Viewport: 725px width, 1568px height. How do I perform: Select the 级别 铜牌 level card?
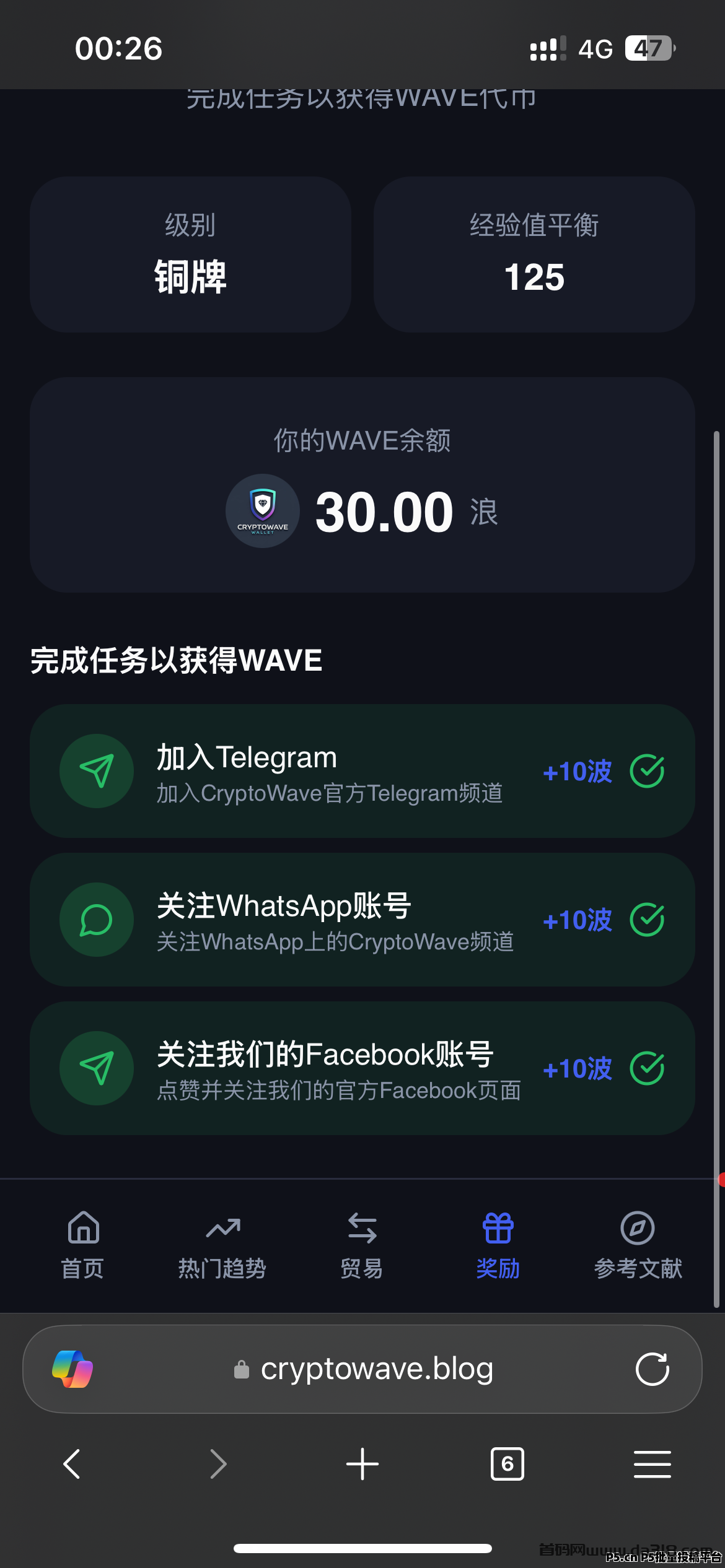189,255
